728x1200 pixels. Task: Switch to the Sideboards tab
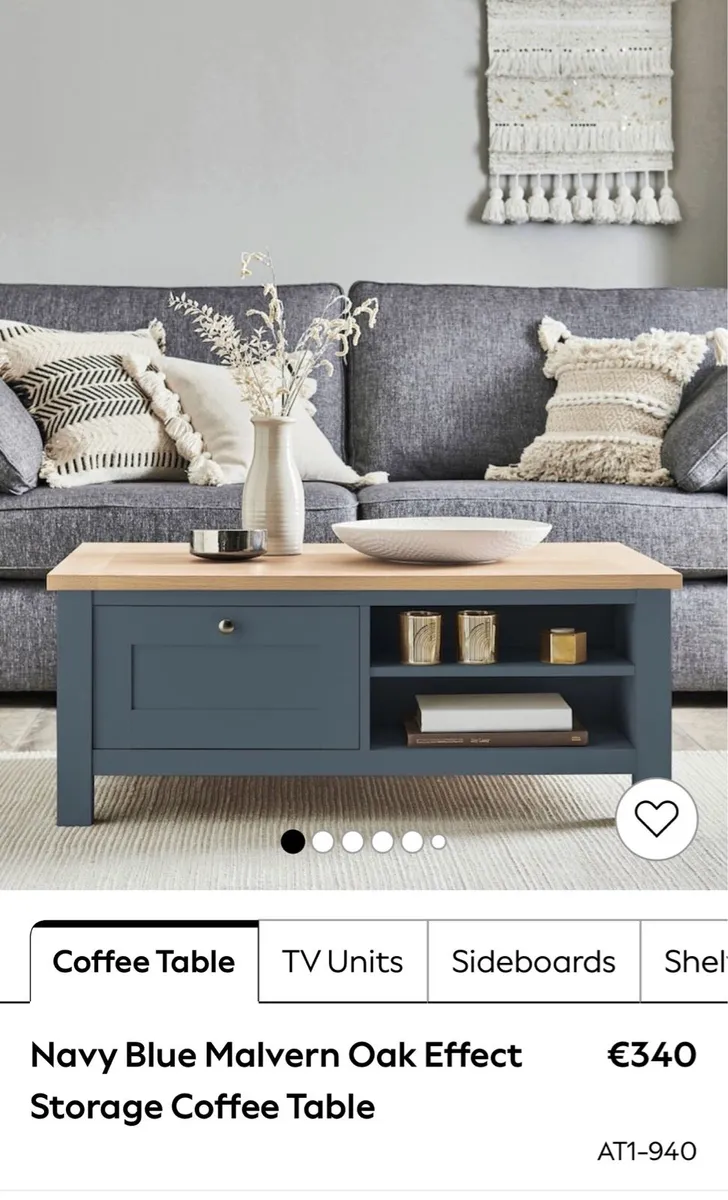pos(533,961)
